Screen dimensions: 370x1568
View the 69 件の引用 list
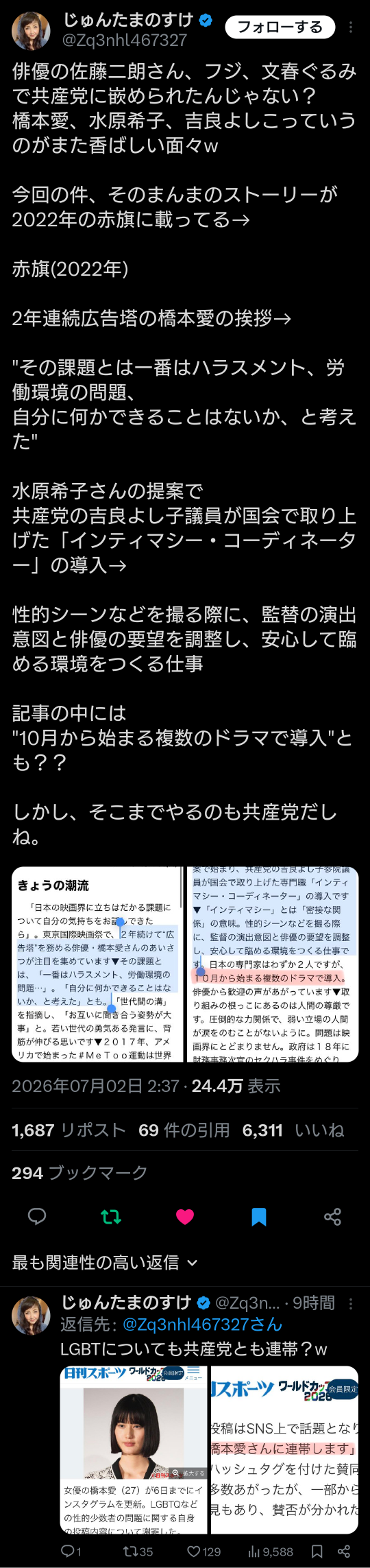click(184, 1130)
